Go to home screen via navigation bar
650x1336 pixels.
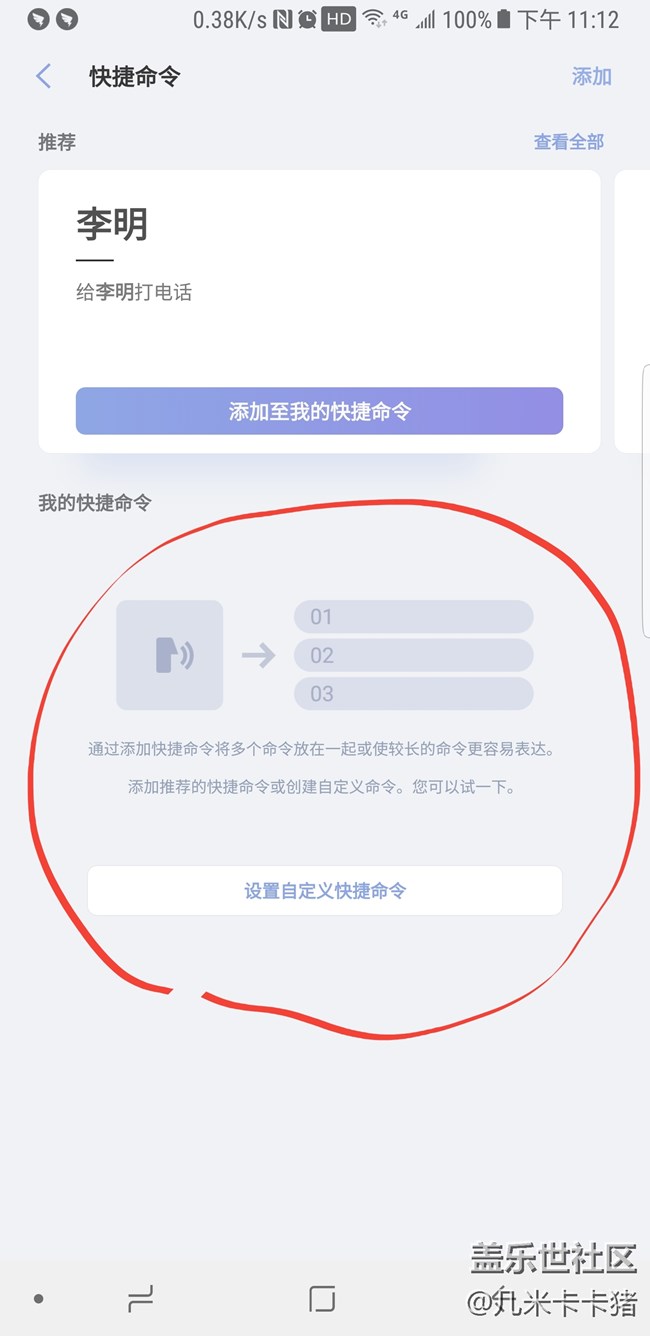click(x=322, y=1299)
